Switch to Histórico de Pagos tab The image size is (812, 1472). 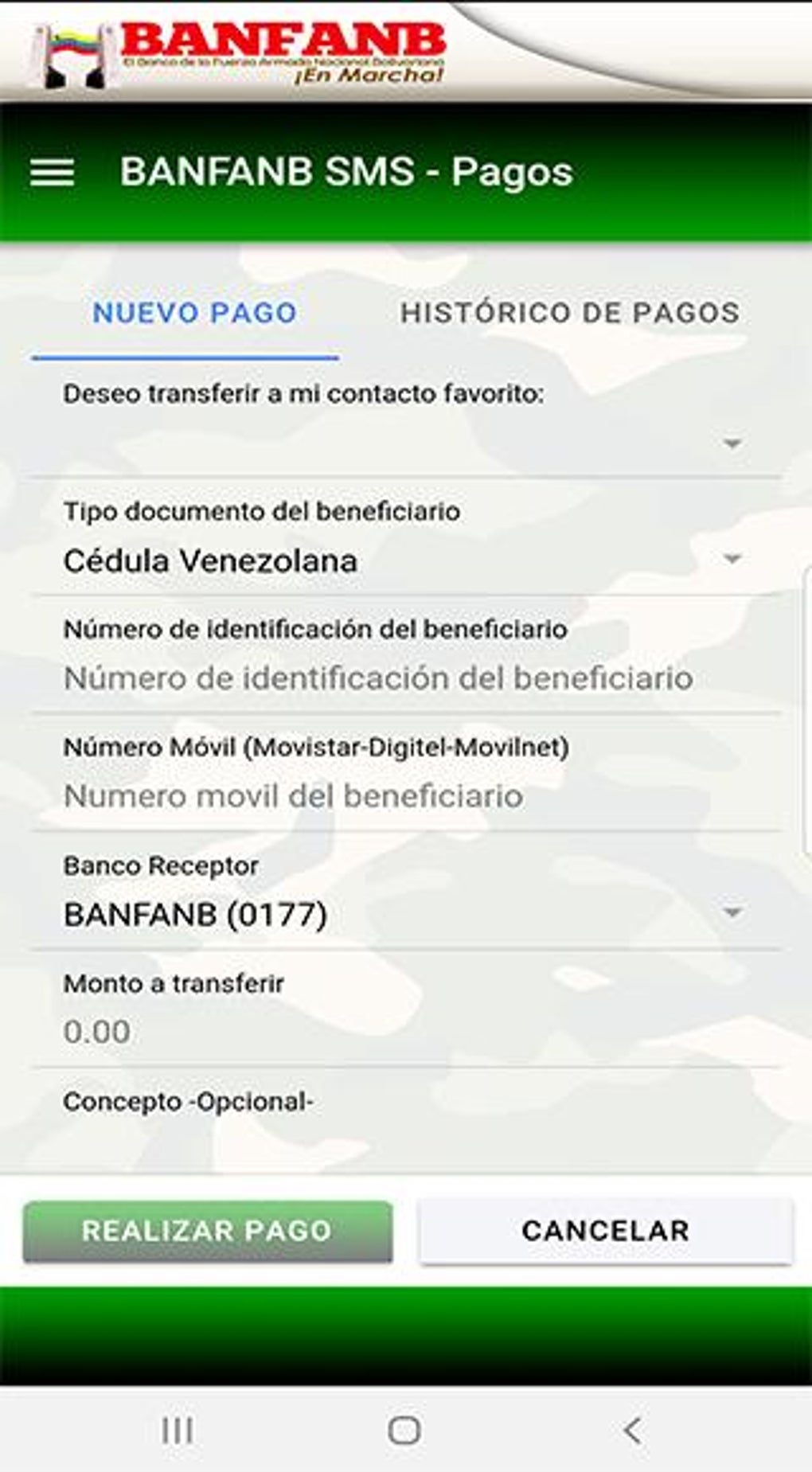(569, 313)
